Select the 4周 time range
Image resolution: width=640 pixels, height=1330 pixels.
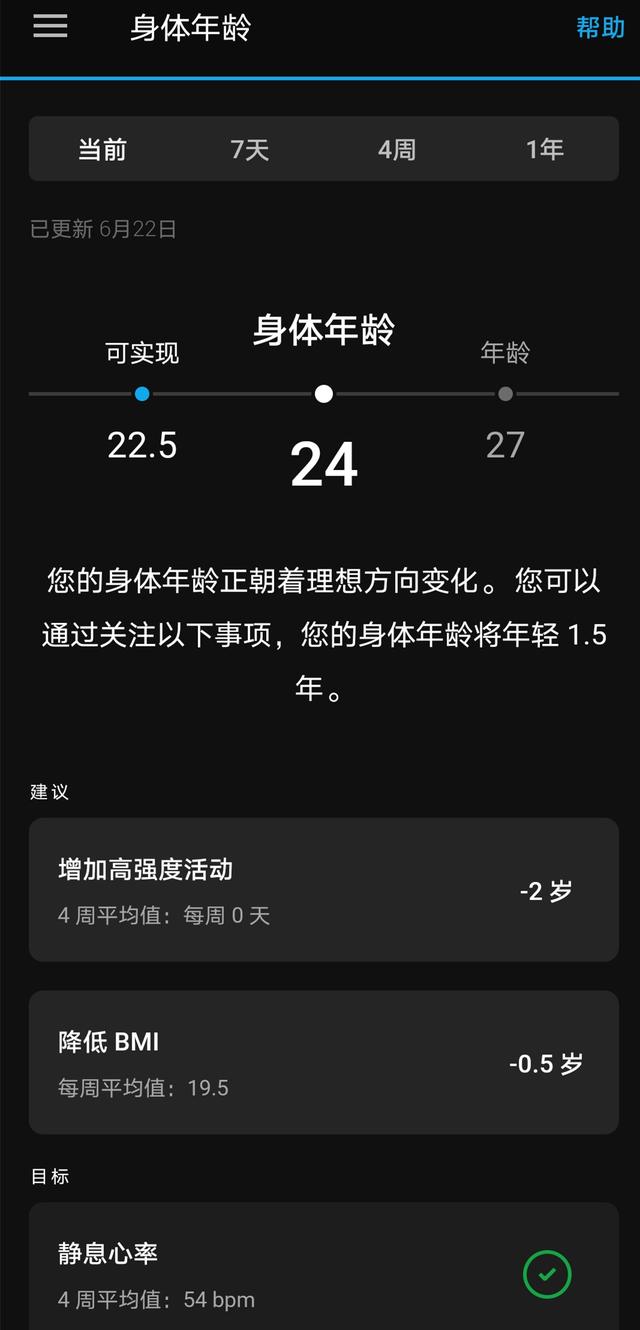[x=397, y=149]
